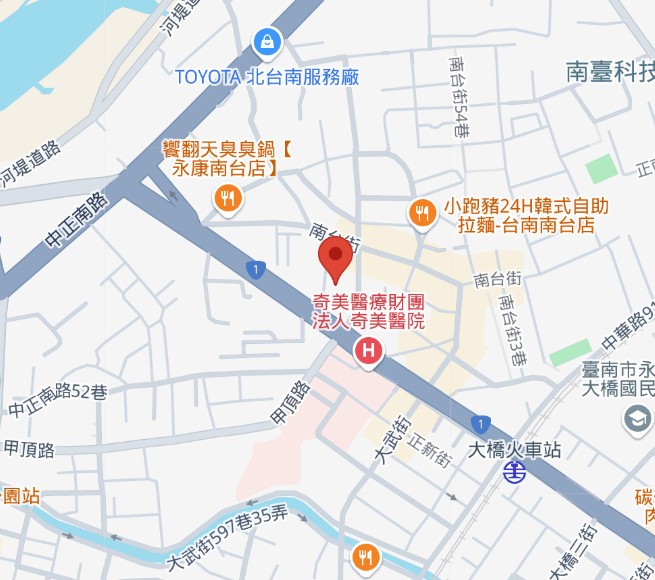The width and height of the screenshot is (655, 580).
Task: Open 小跑豬24H韓式自助拉麵 restaurant marker
Action: pyautogui.click(x=422, y=212)
